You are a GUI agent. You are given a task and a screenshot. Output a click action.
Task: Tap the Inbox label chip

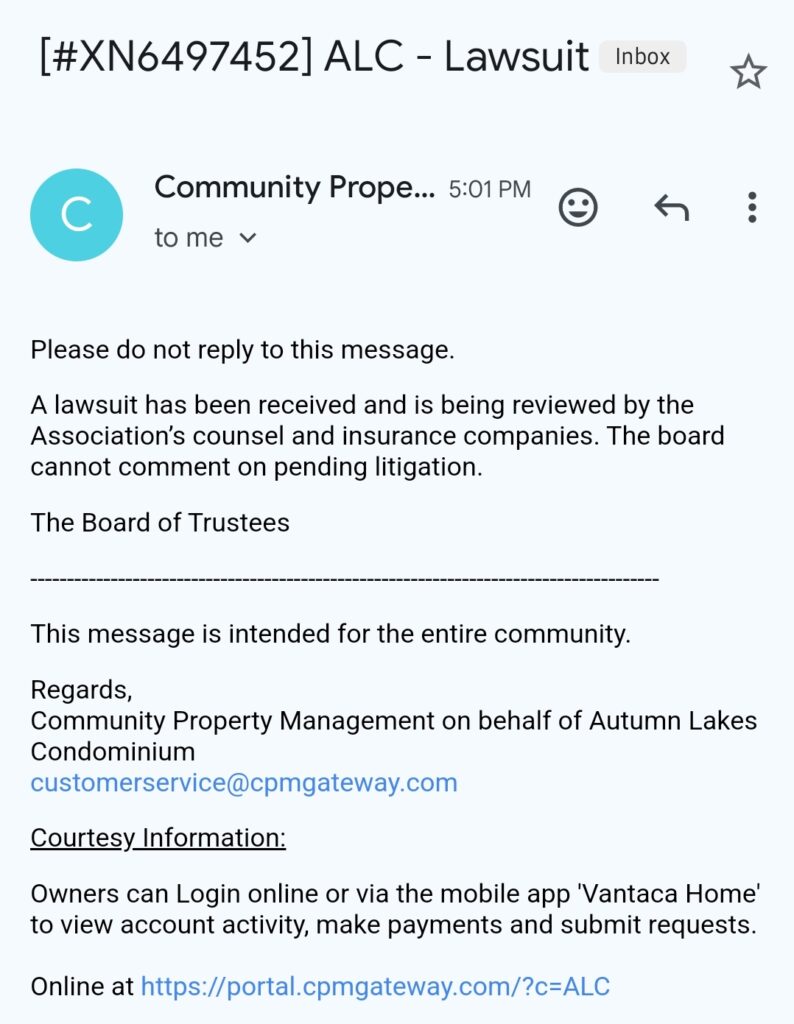pos(642,57)
